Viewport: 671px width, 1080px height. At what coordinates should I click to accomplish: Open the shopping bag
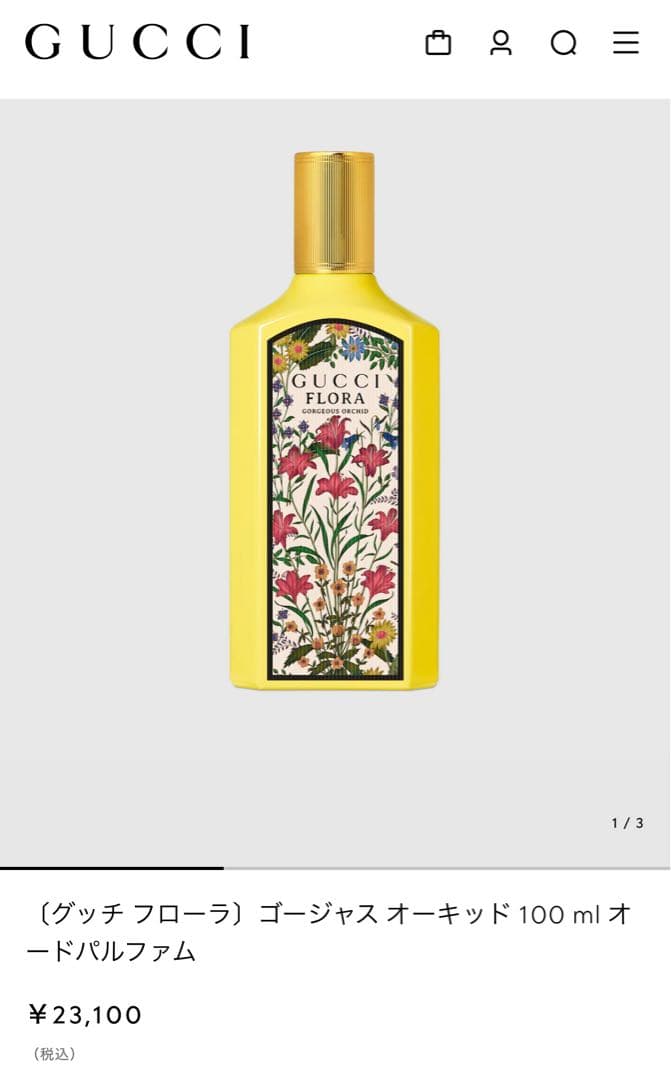point(438,43)
